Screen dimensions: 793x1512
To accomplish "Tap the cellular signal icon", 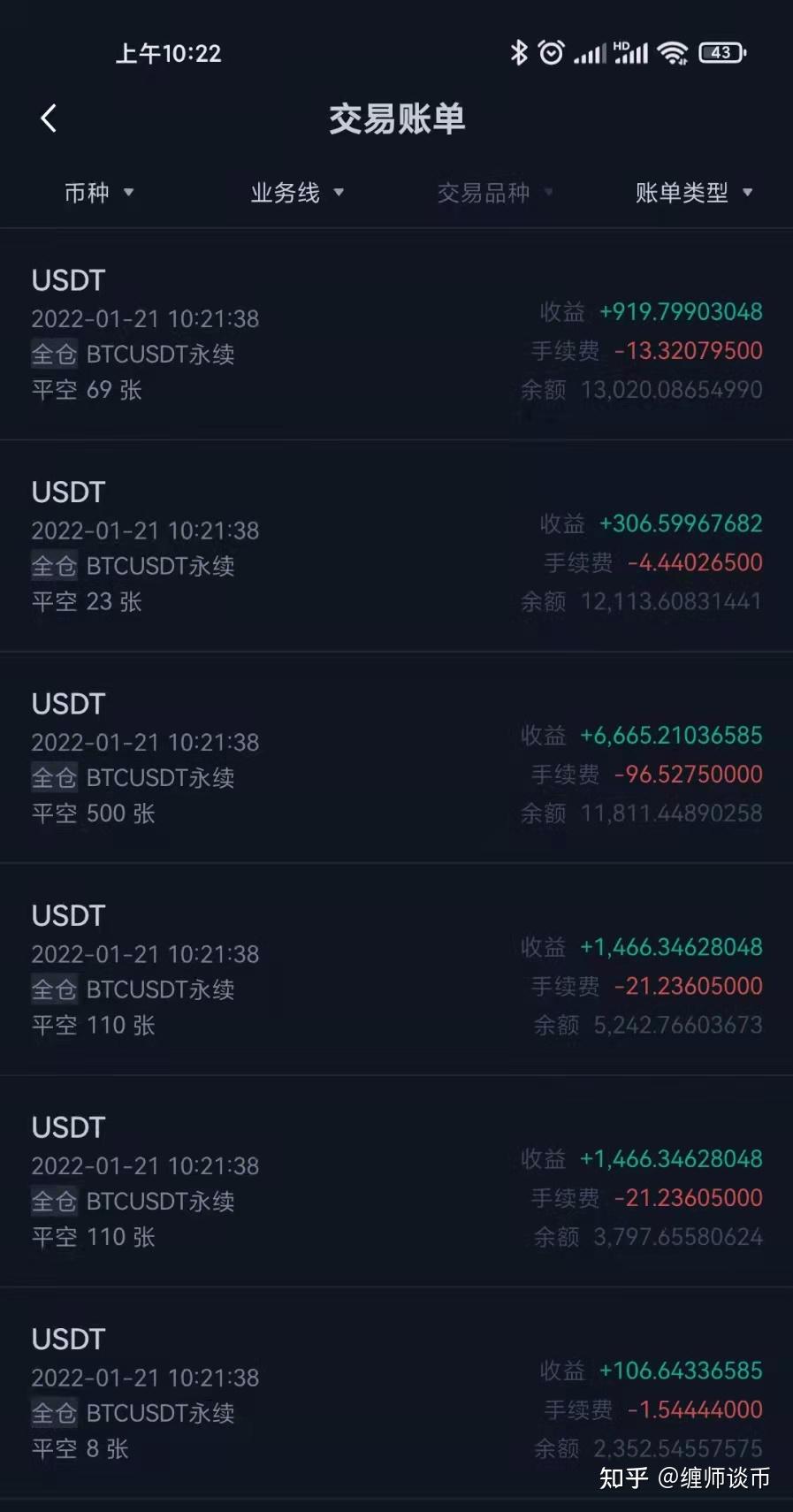I will click(586, 53).
